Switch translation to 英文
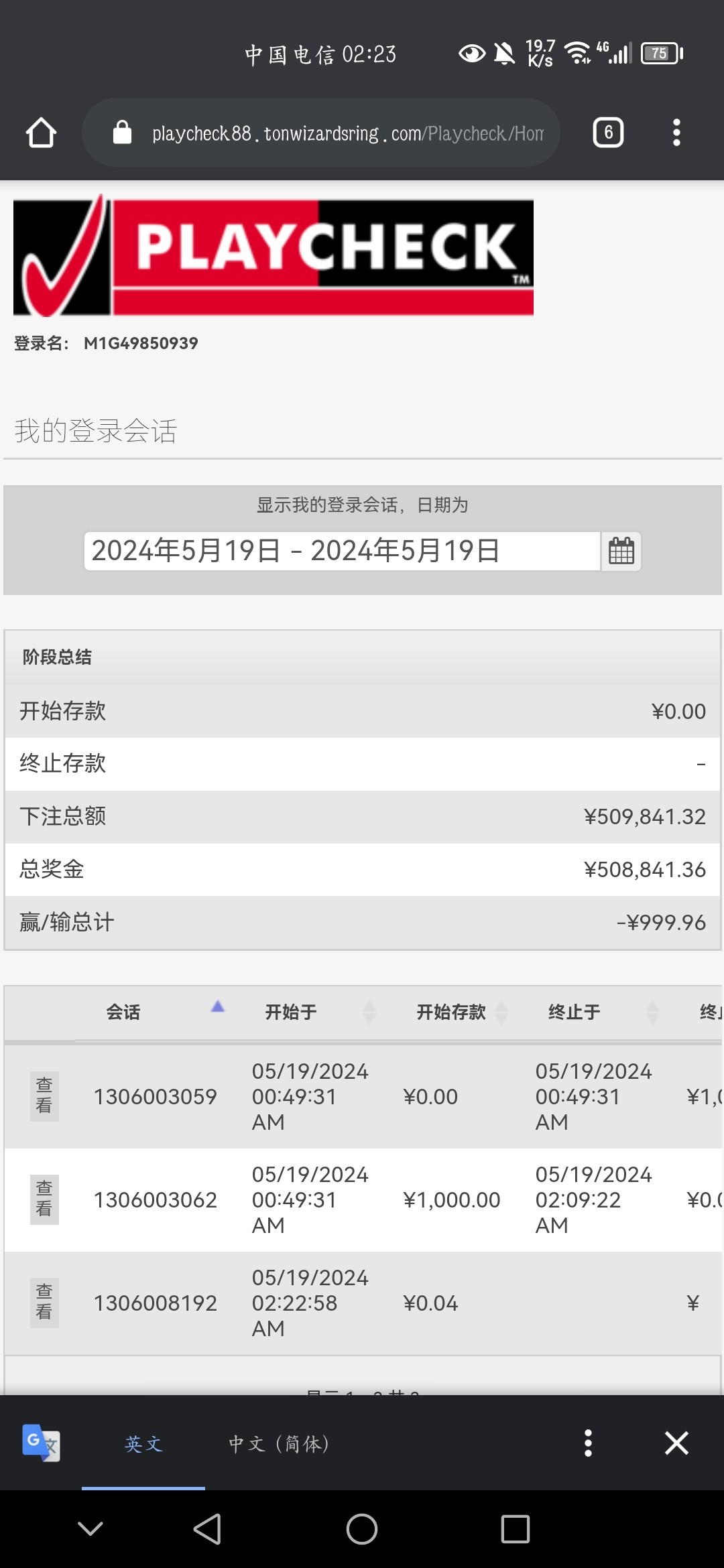724x1568 pixels. [143, 1443]
